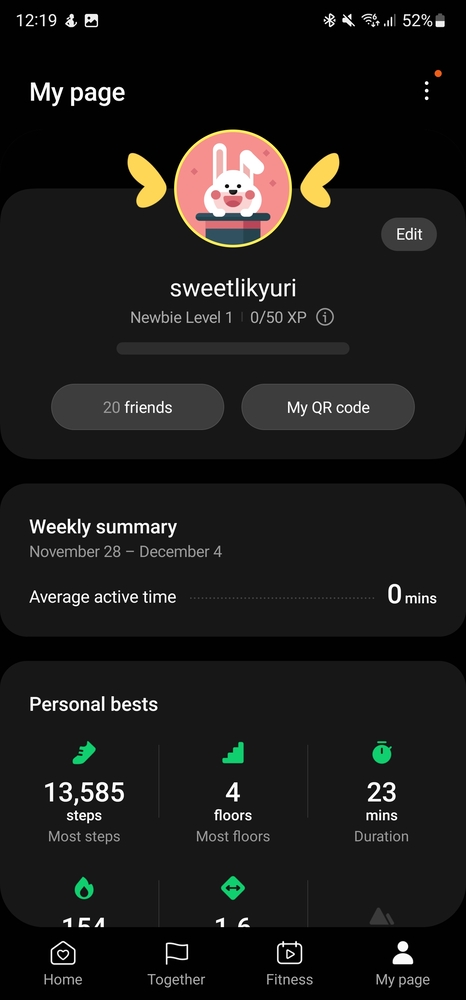View the Most floors personal best
The image size is (466, 1000).
(233, 791)
